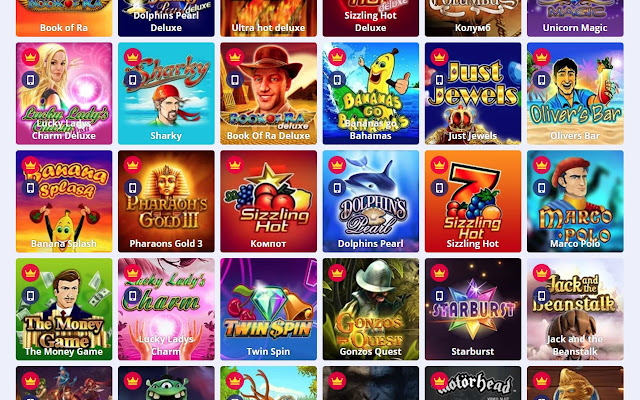The width and height of the screenshot is (640, 400).
Task: Open the Banana Splash game
Action: pos(64,200)
